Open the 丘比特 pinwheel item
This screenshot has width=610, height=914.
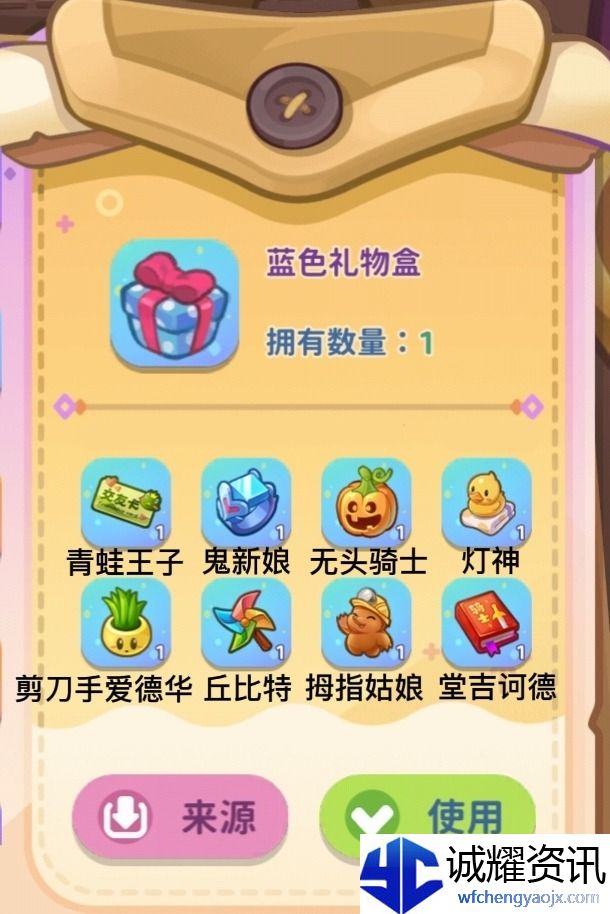point(245,623)
